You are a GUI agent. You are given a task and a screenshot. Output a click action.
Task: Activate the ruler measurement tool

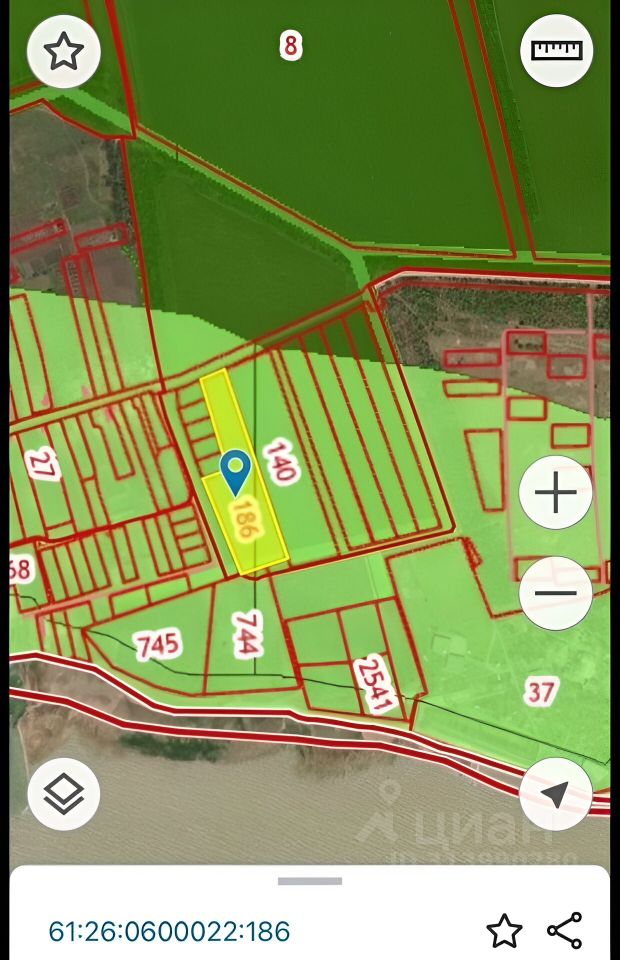tap(557, 51)
